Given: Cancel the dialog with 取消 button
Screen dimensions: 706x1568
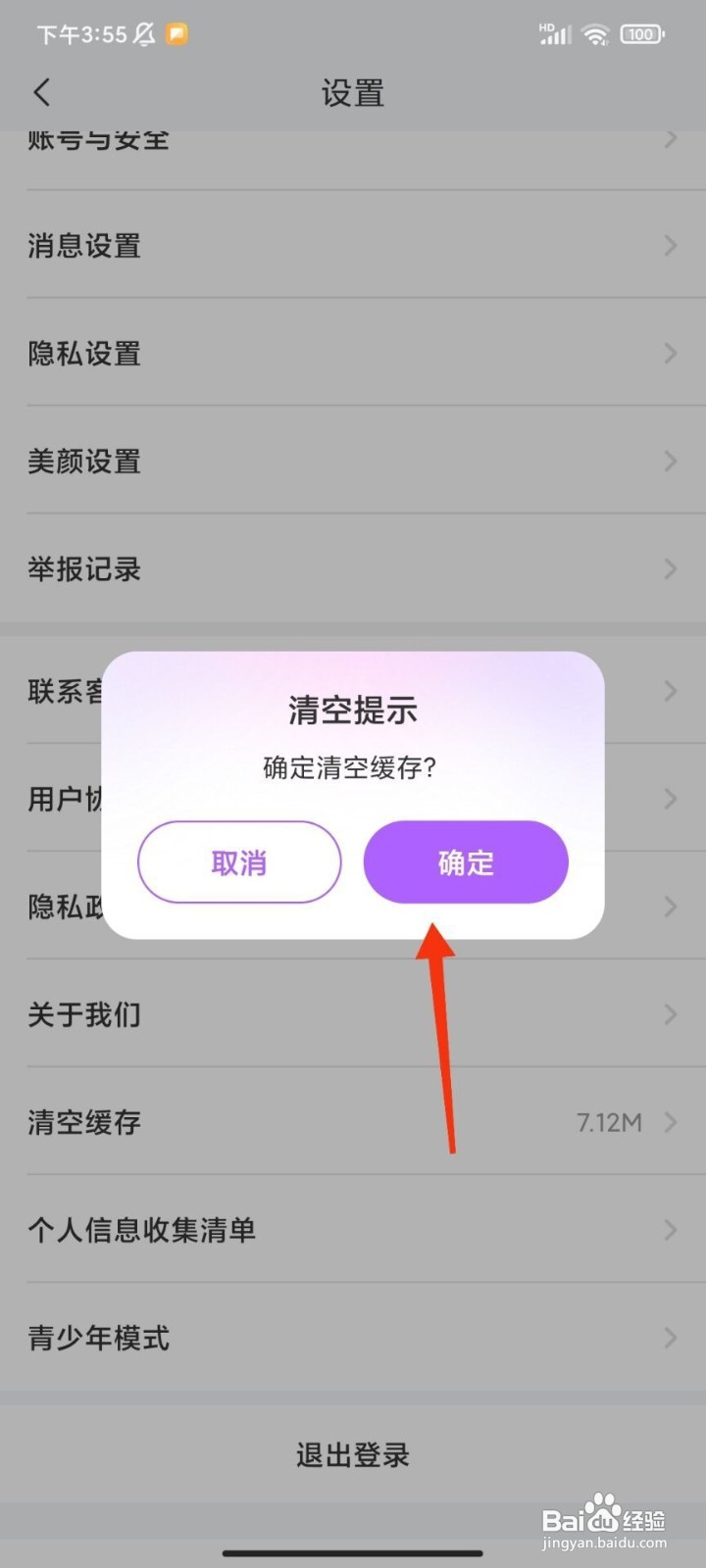Looking at the screenshot, I should point(238,861).
